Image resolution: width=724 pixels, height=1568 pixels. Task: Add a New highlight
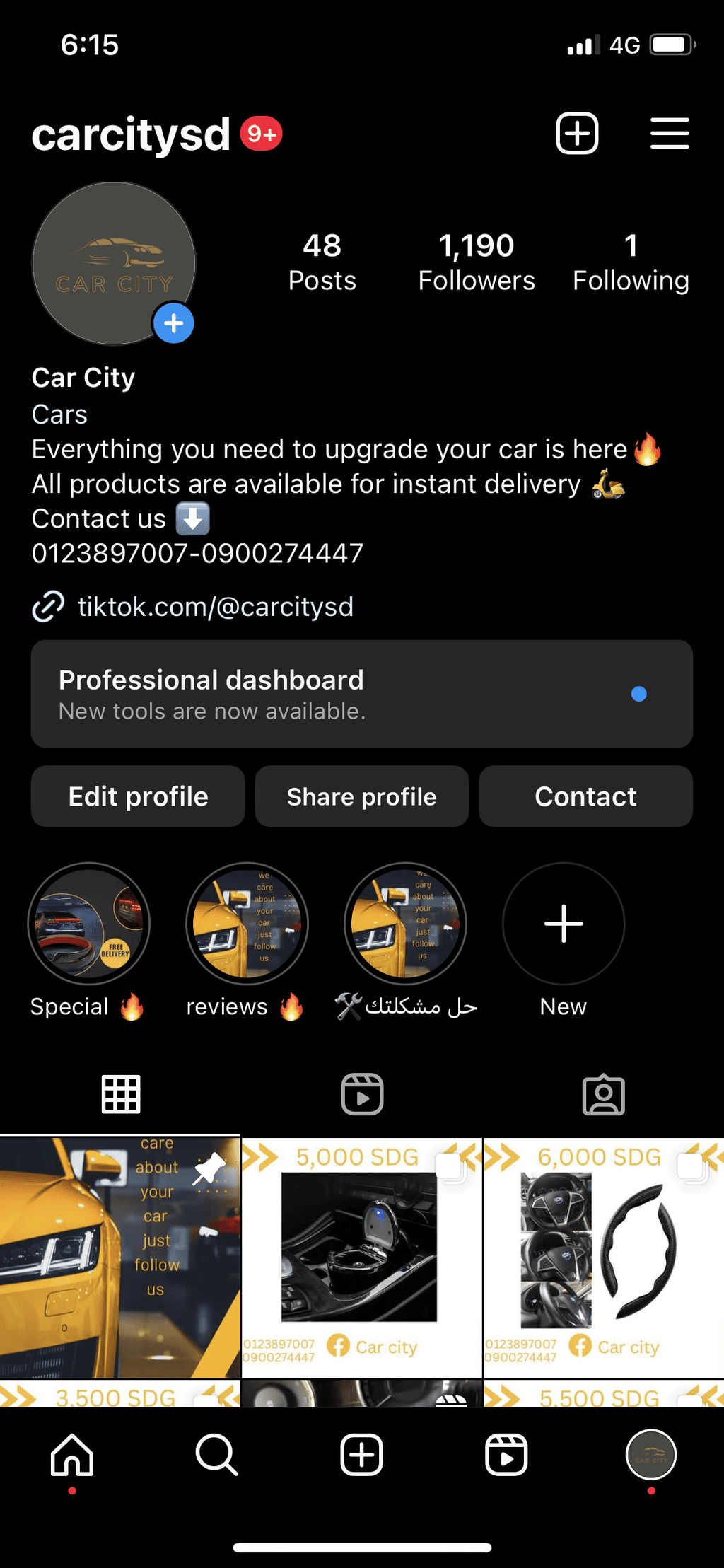pos(564,924)
